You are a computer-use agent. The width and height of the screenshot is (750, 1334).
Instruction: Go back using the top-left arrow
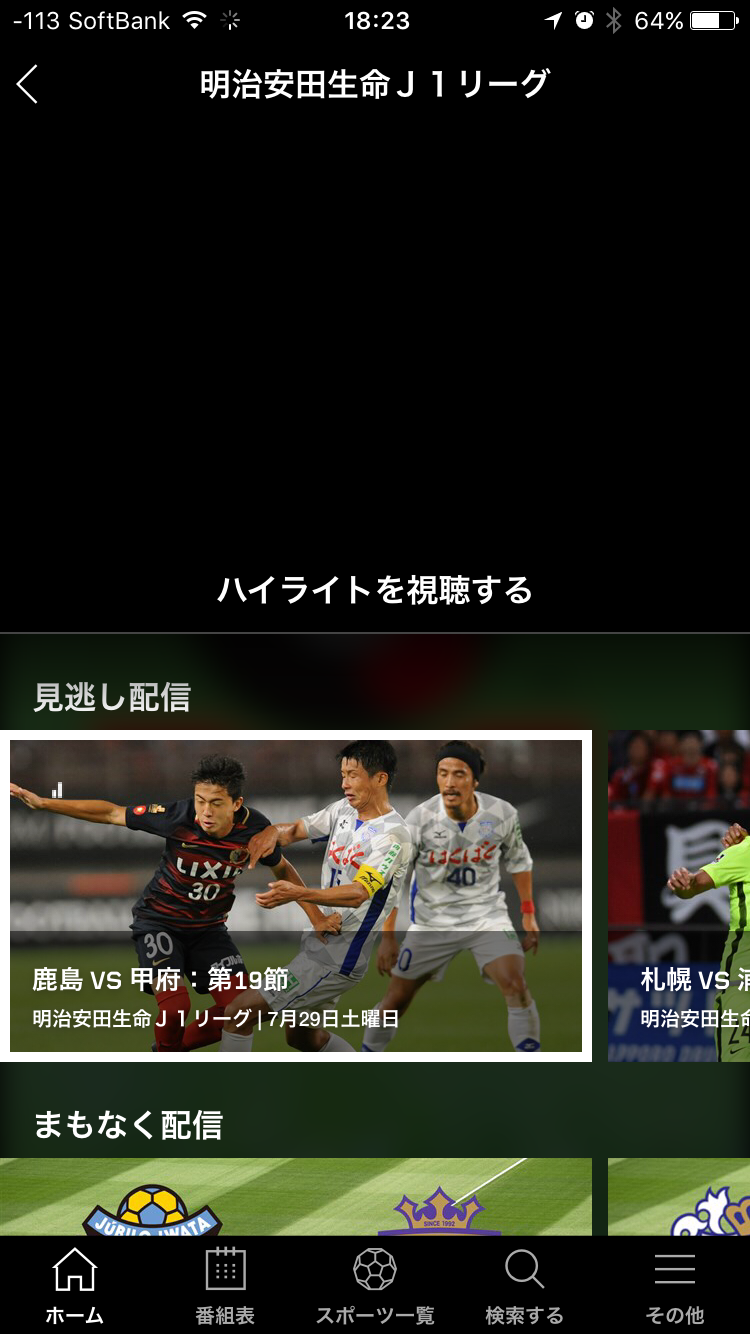pyautogui.click(x=28, y=84)
